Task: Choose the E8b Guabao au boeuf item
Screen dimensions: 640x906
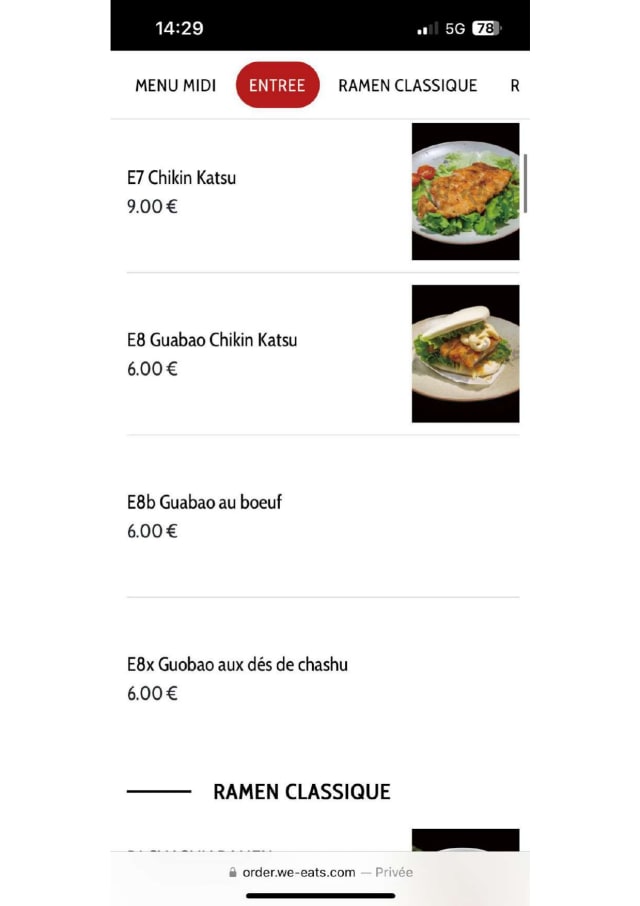Action: (x=204, y=502)
